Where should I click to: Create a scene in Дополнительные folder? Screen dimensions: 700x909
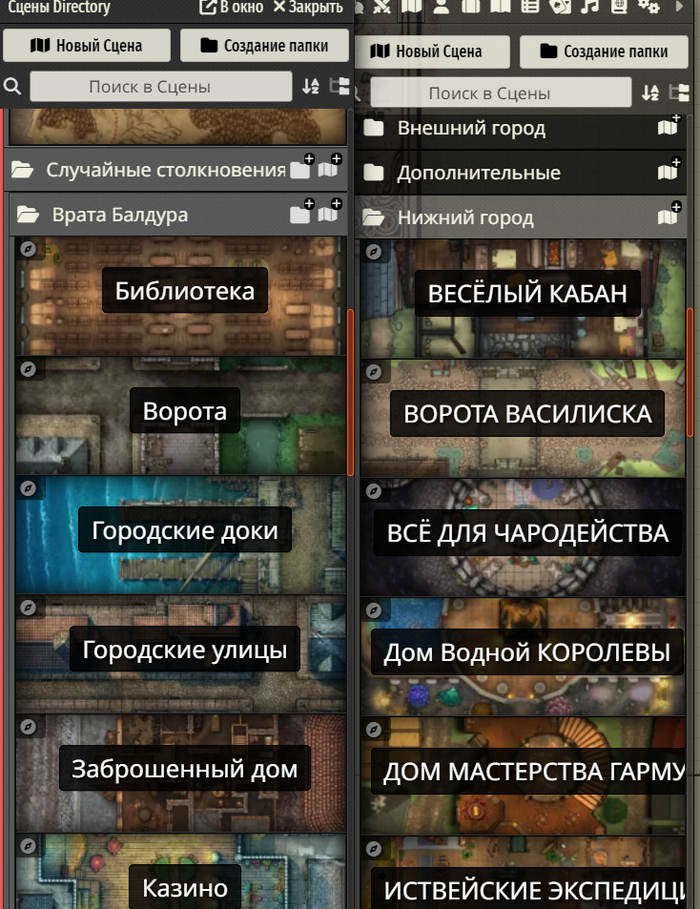pos(668,172)
